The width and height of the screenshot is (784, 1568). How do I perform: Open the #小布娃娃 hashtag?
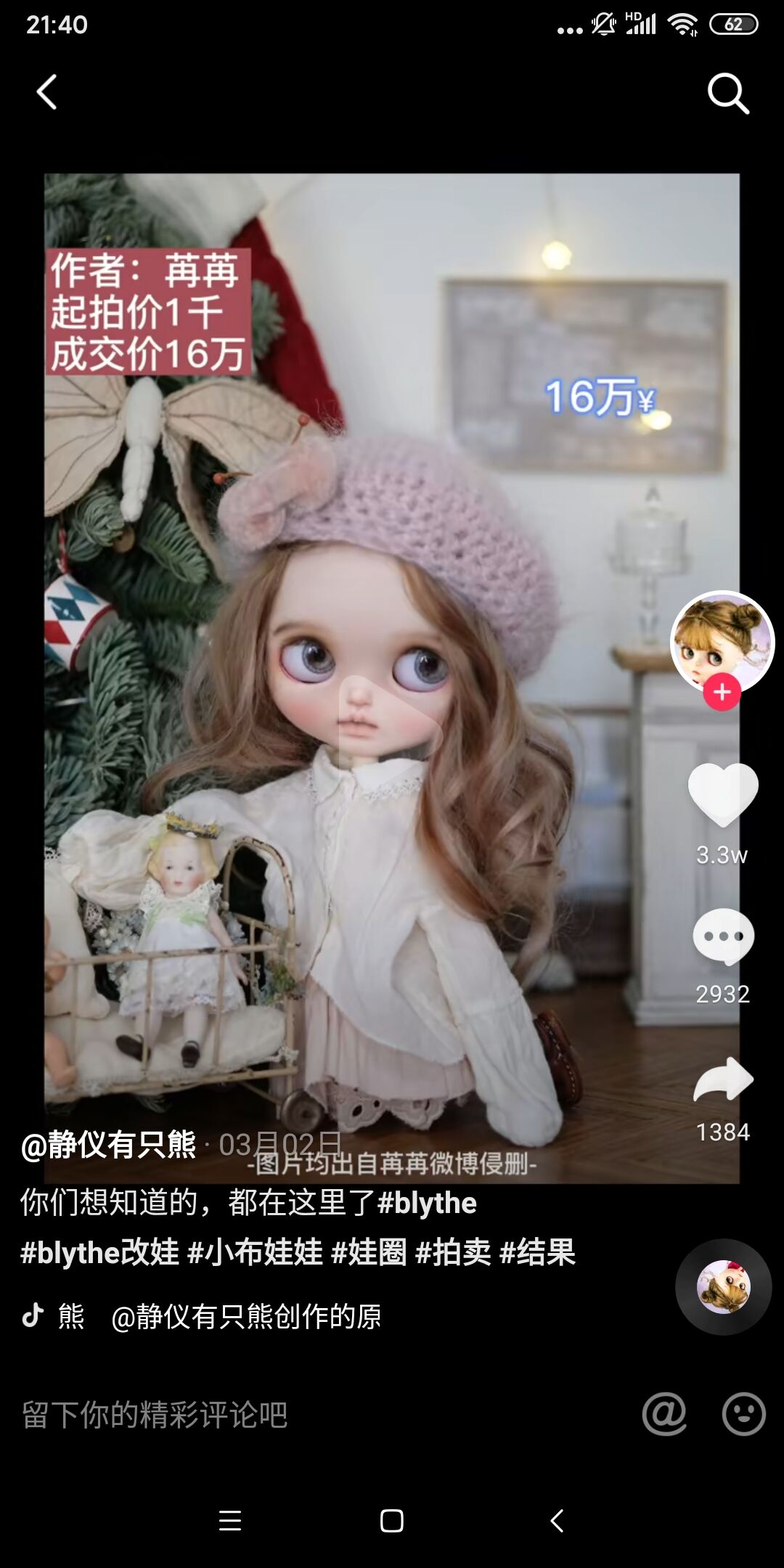click(255, 1252)
